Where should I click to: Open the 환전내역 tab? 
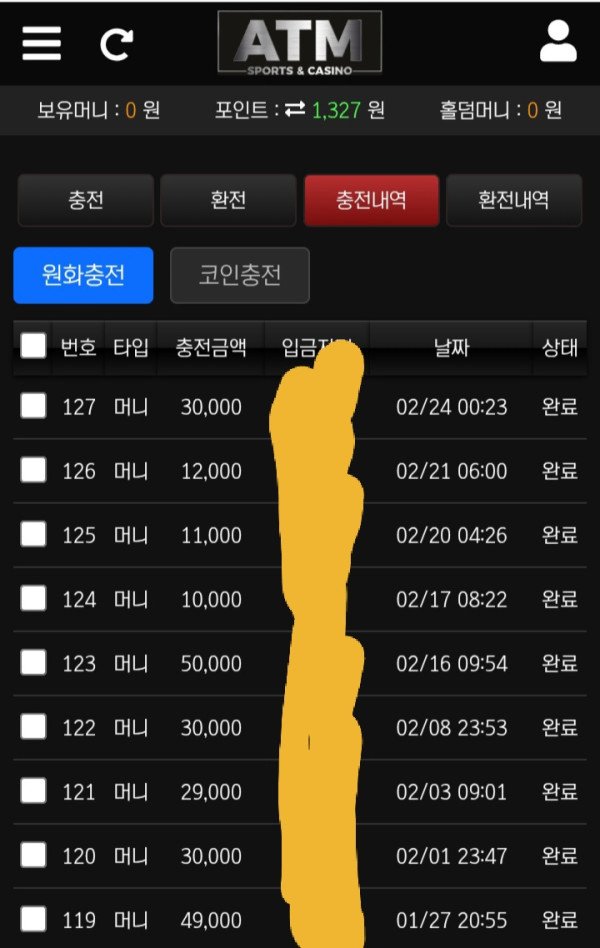click(x=513, y=200)
